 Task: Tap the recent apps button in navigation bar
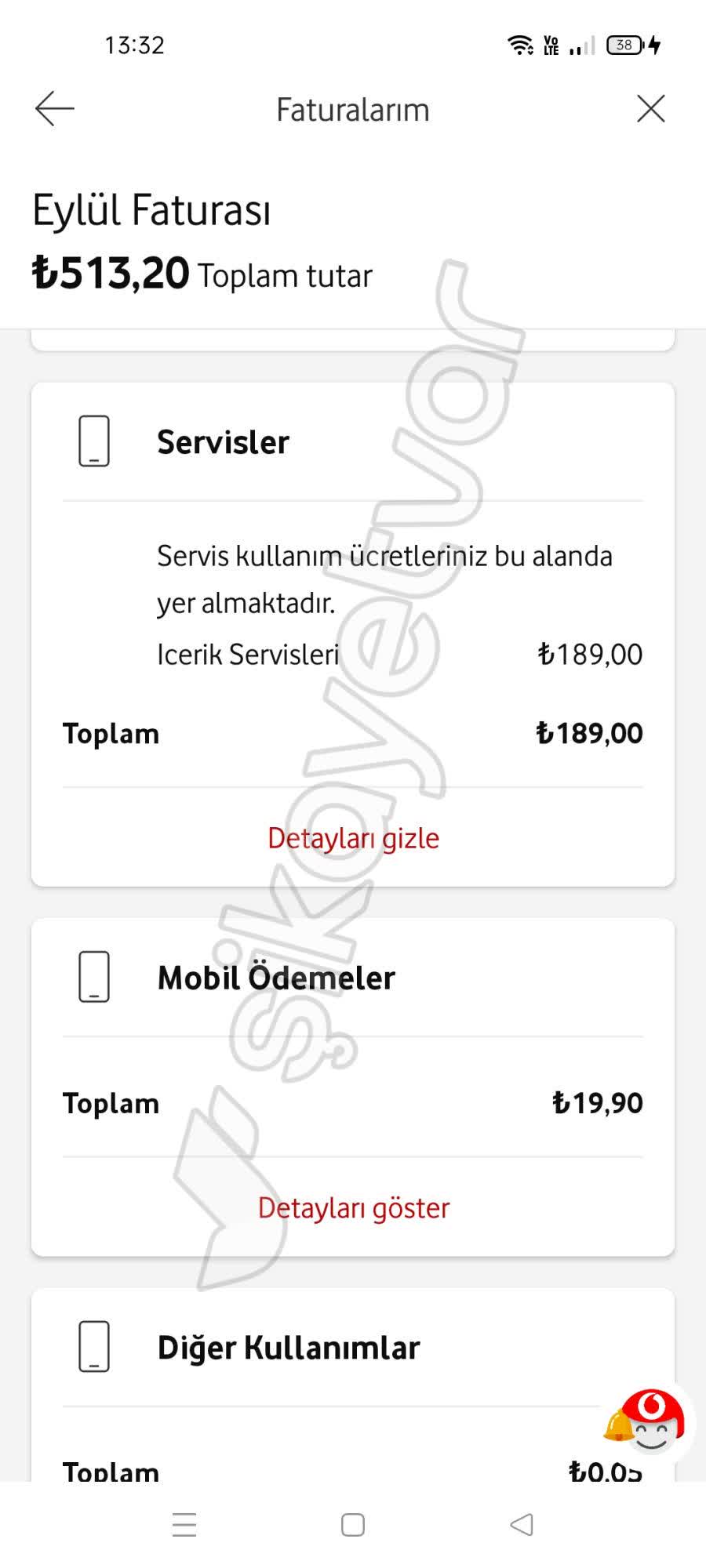pos(184,1524)
